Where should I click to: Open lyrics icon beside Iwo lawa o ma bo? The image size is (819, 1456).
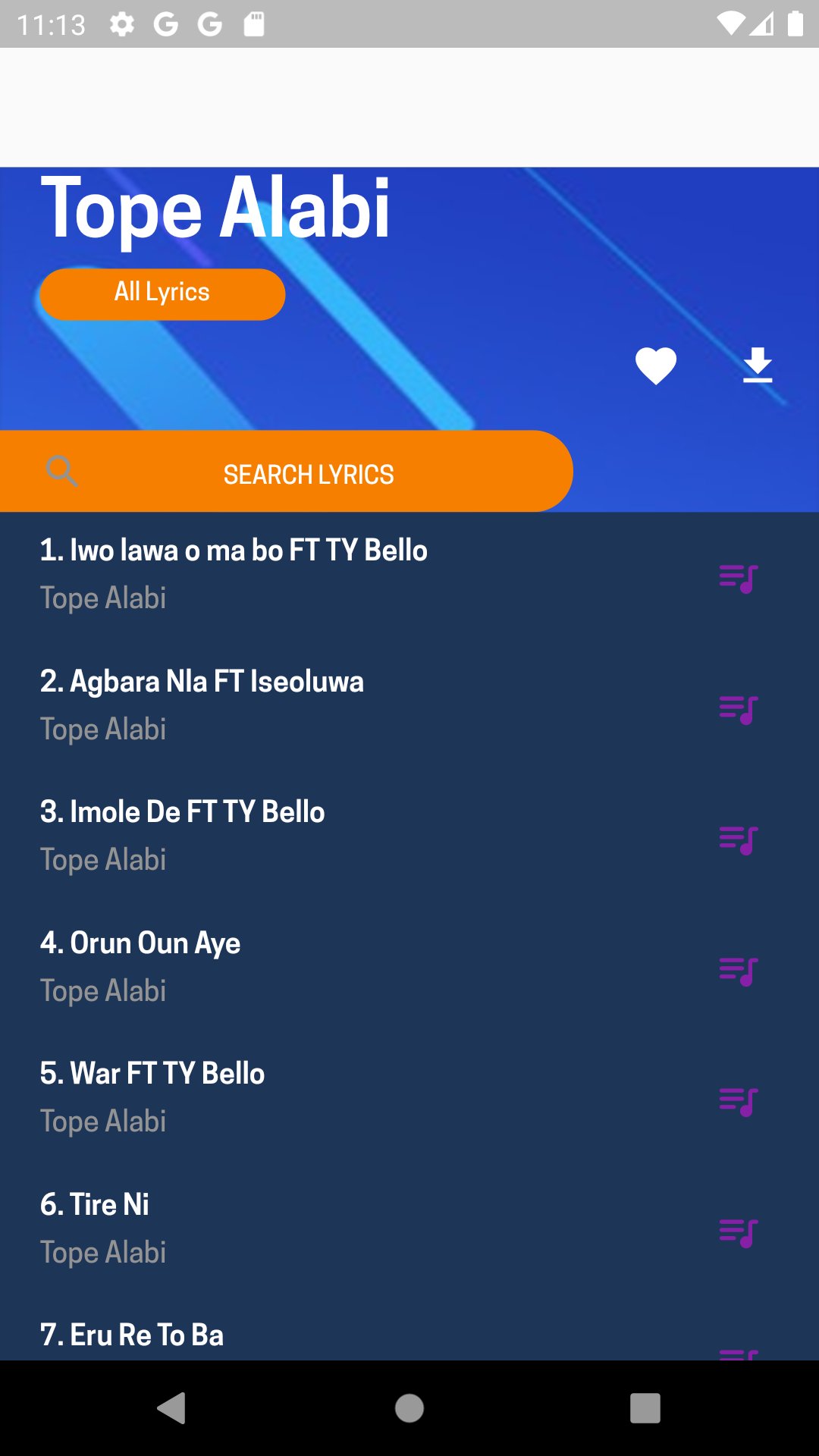click(737, 576)
